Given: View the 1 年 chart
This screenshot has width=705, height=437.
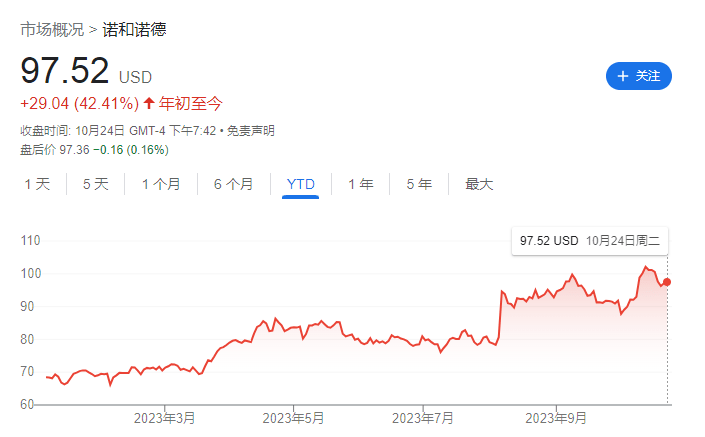Looking at the screenshot, I should tap(360, 184).
